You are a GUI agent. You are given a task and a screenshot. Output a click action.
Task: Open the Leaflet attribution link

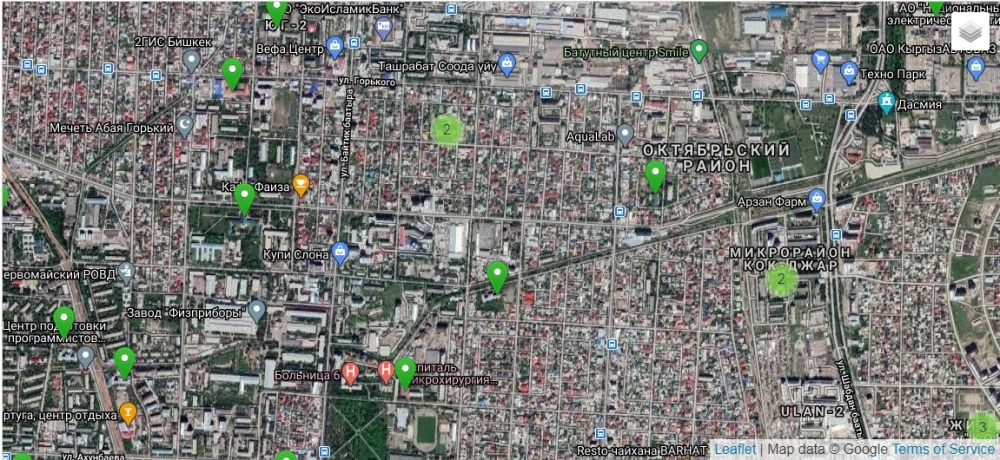click(x=734, y=450)
